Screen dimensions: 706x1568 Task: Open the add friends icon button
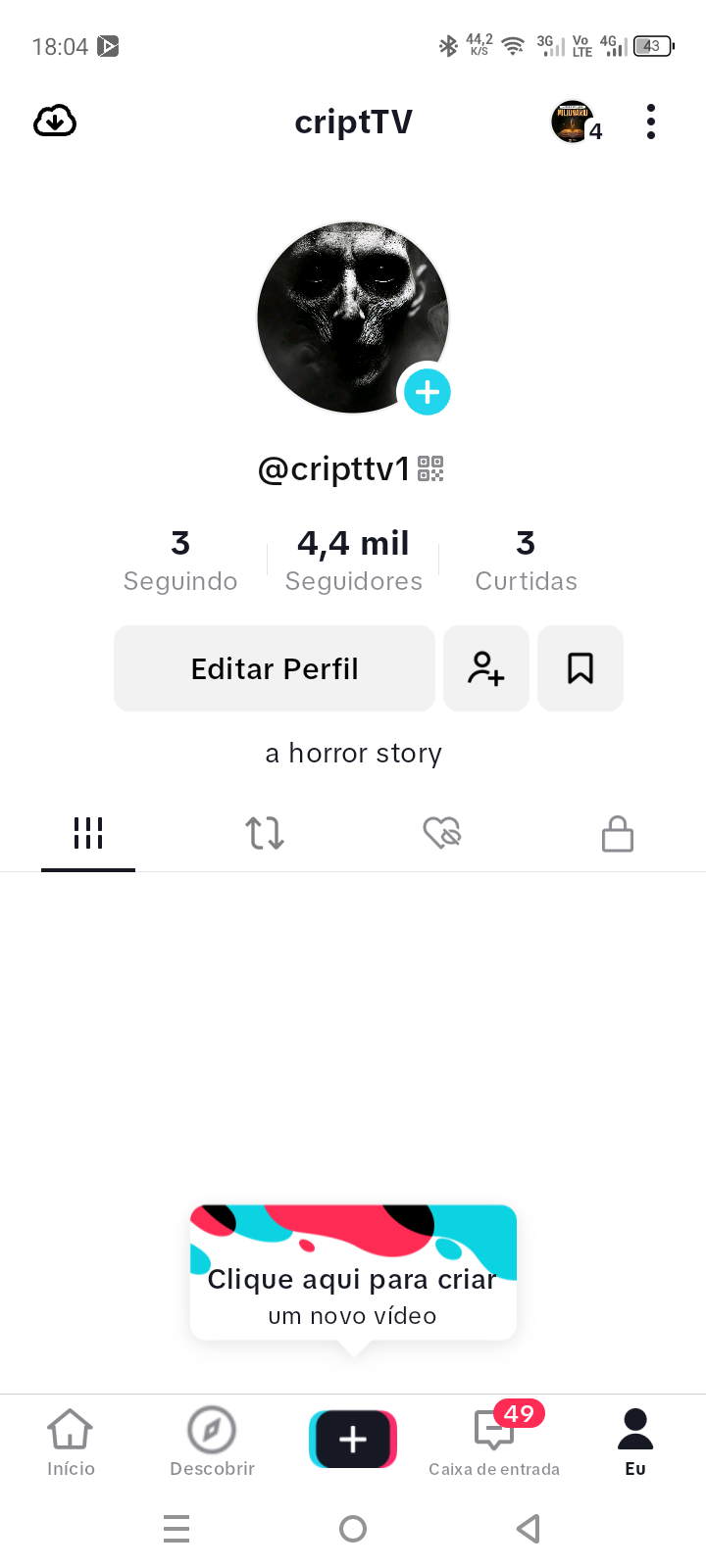486,668
